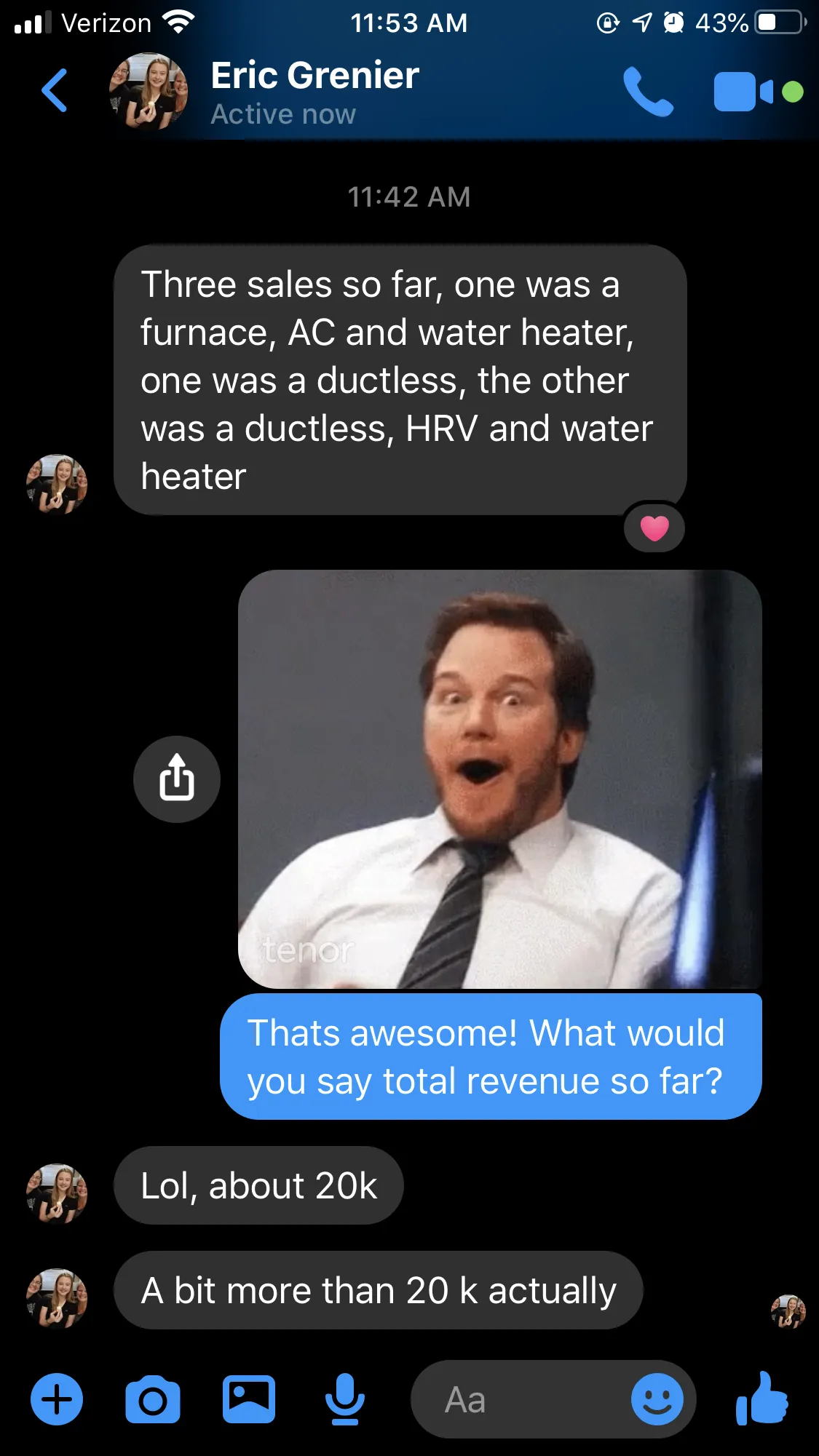This screenshot has width=819, height=1456.
Task: Start a video call with Eric Grenier
Action: (x=743, y=92)
